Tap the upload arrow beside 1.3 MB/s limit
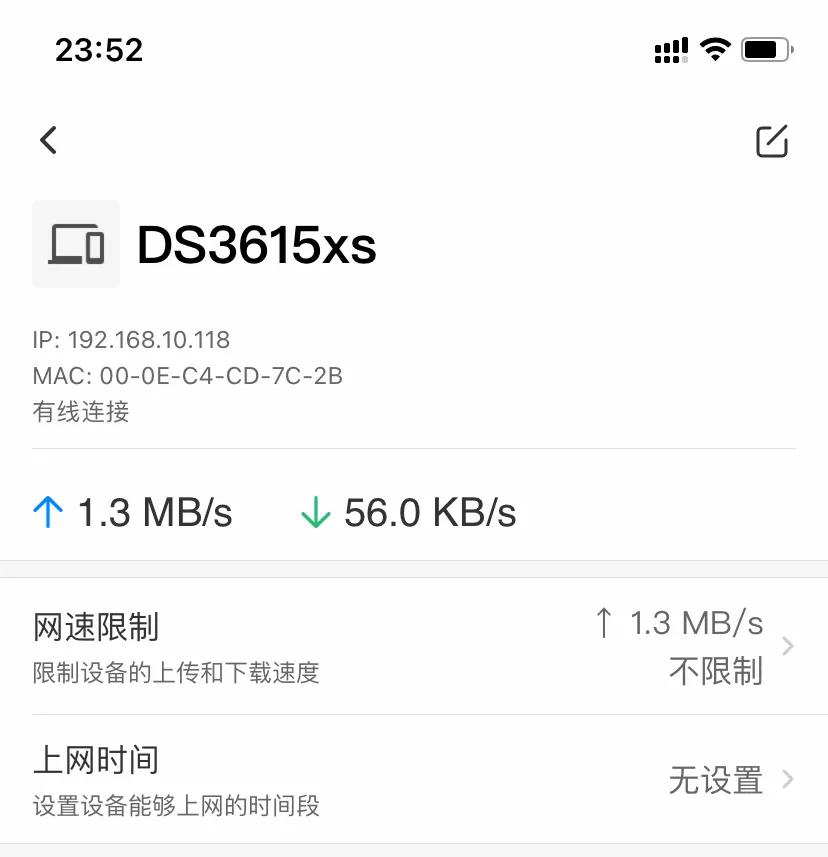828x857 pixels. tap(604, 622)
